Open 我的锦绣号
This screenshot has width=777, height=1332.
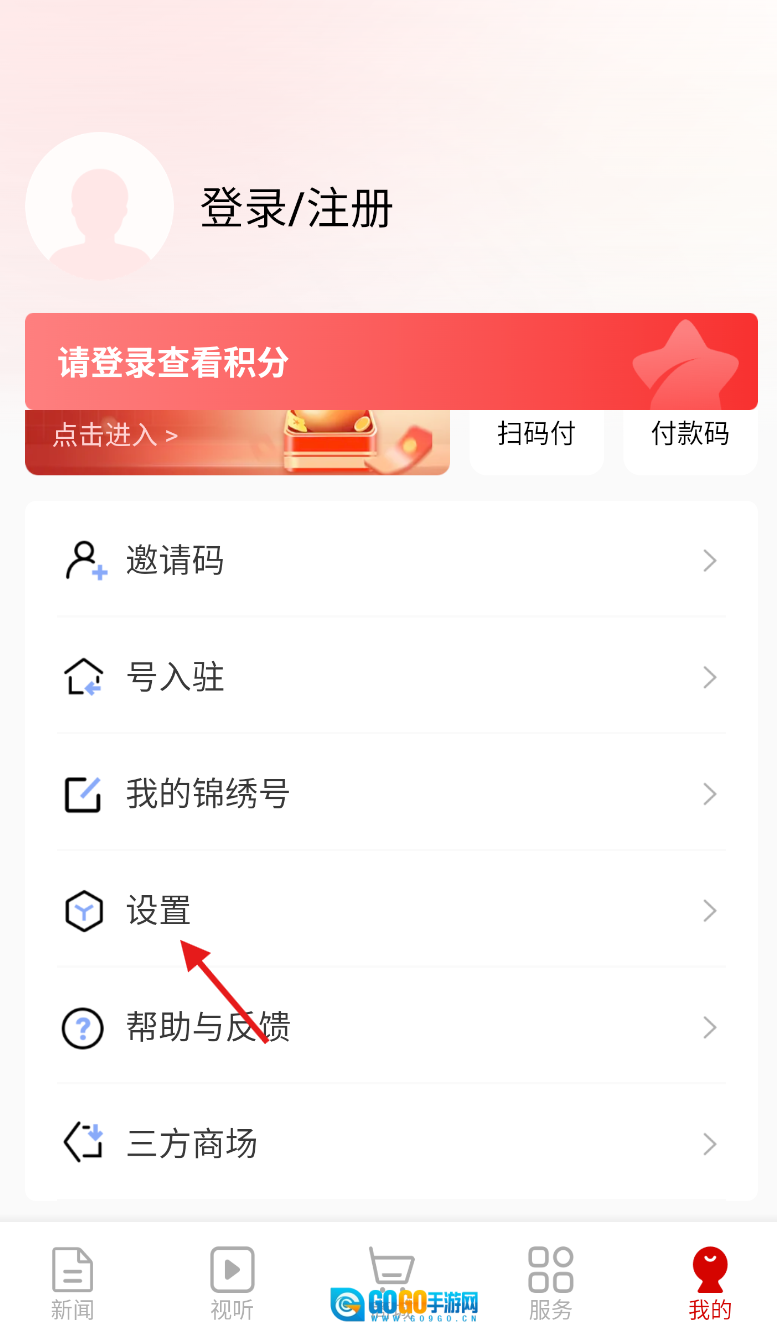[390, 794]
